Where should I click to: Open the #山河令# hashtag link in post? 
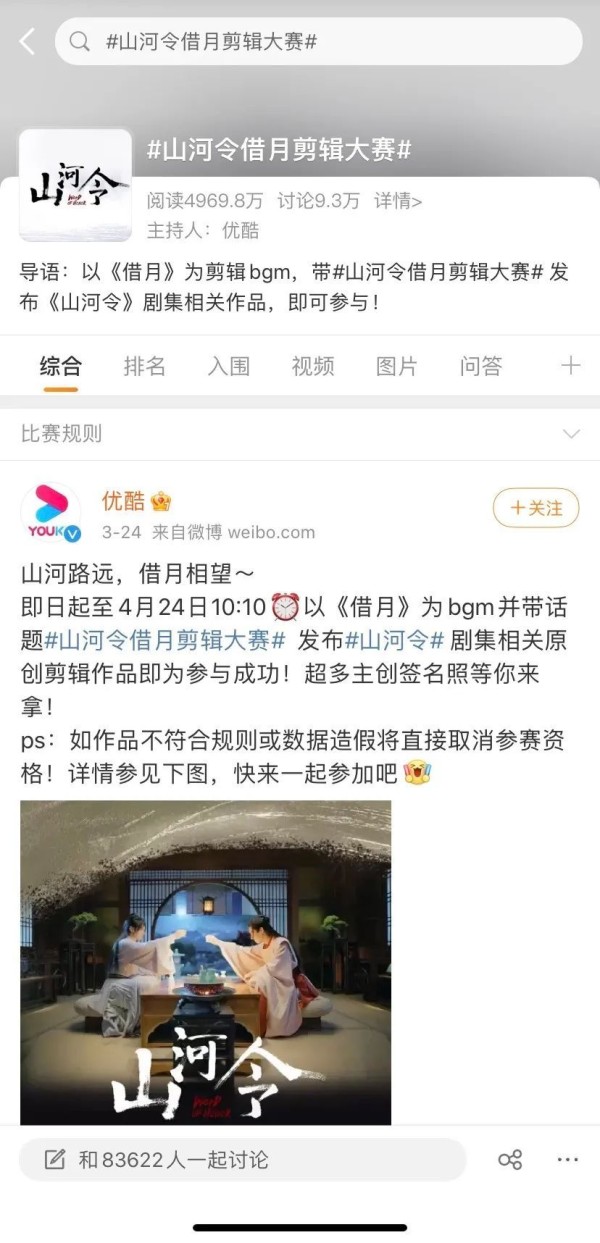[x=394, y=639]
